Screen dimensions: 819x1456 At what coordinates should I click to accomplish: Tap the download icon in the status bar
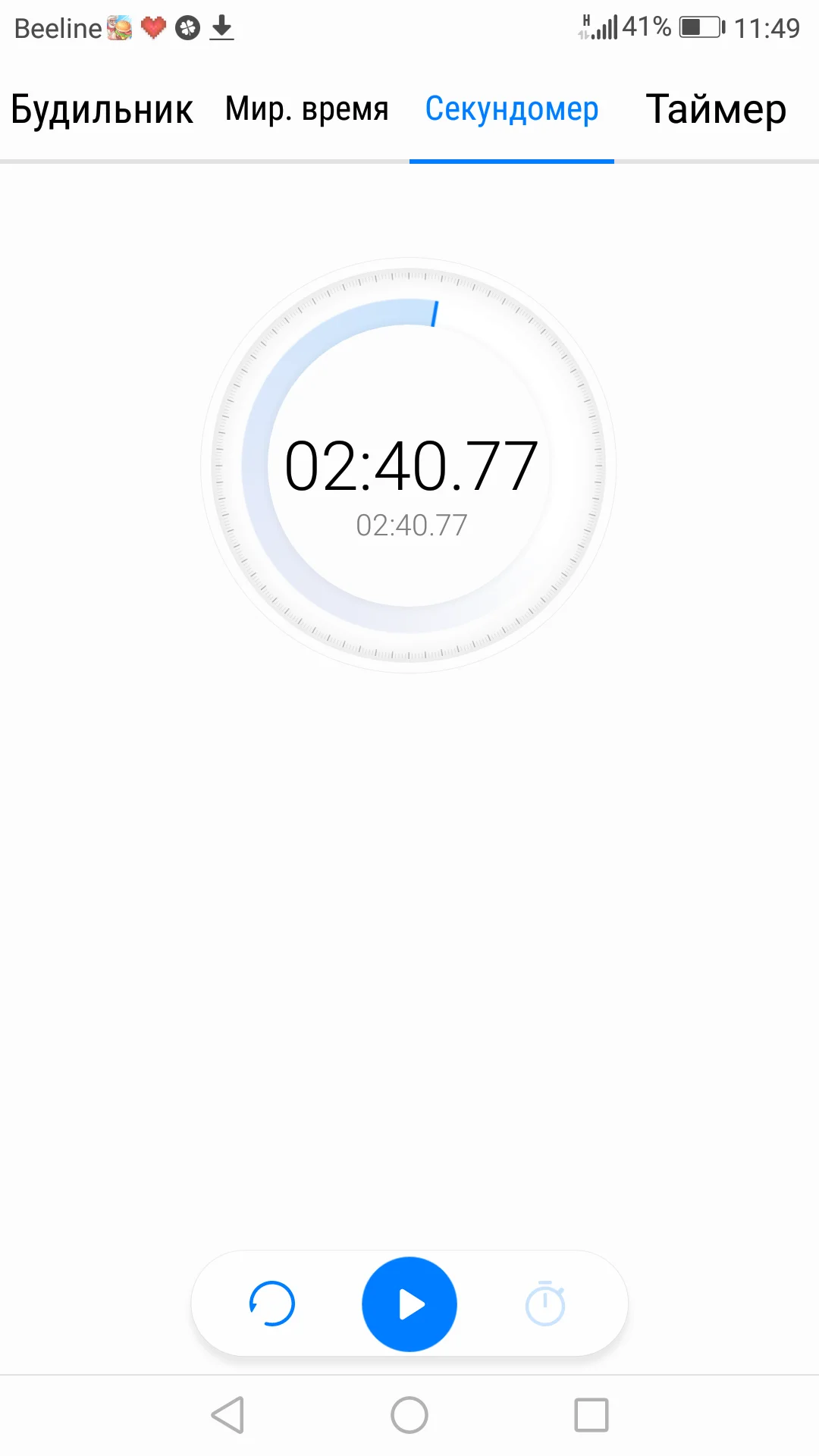pyautogui.click(x=221, y=29)
